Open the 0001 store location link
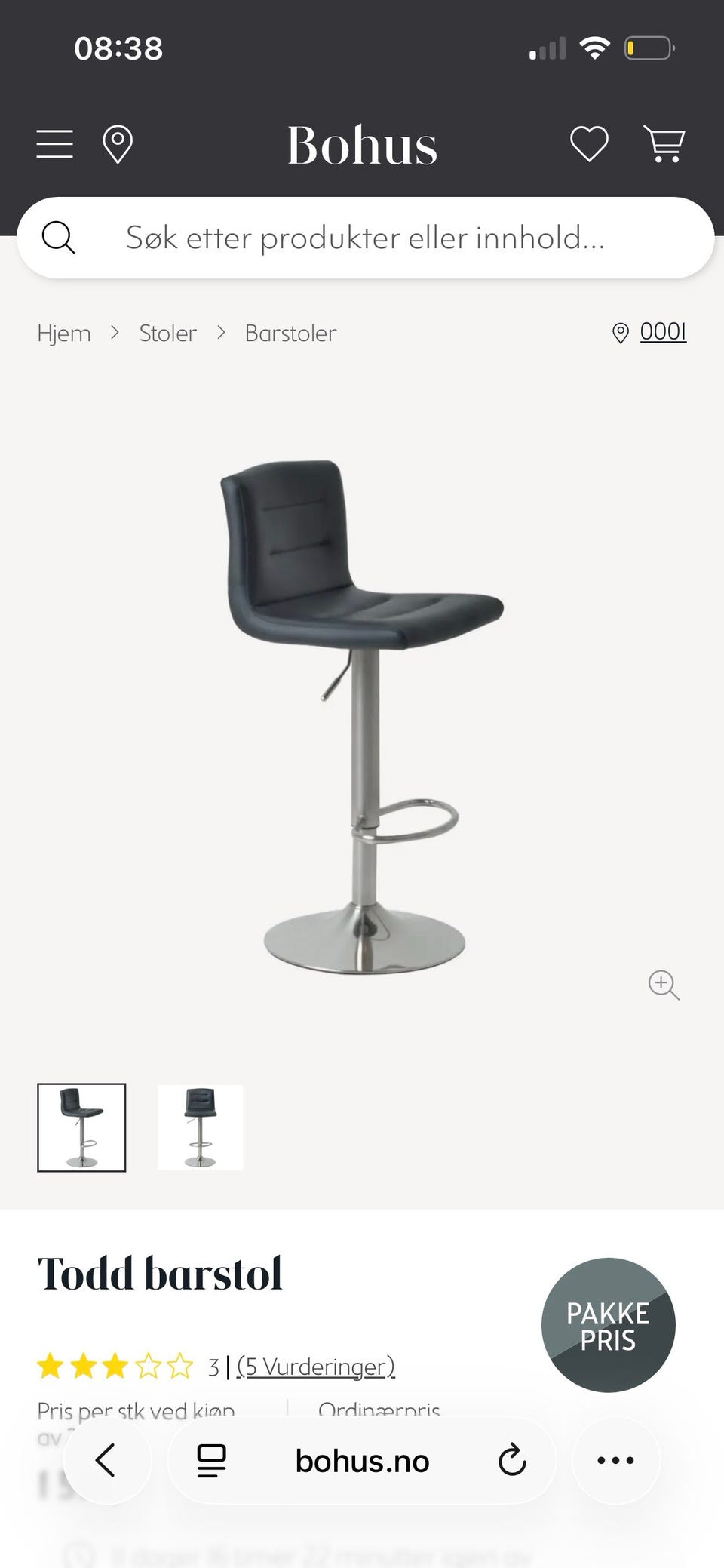 coord(663,331)
